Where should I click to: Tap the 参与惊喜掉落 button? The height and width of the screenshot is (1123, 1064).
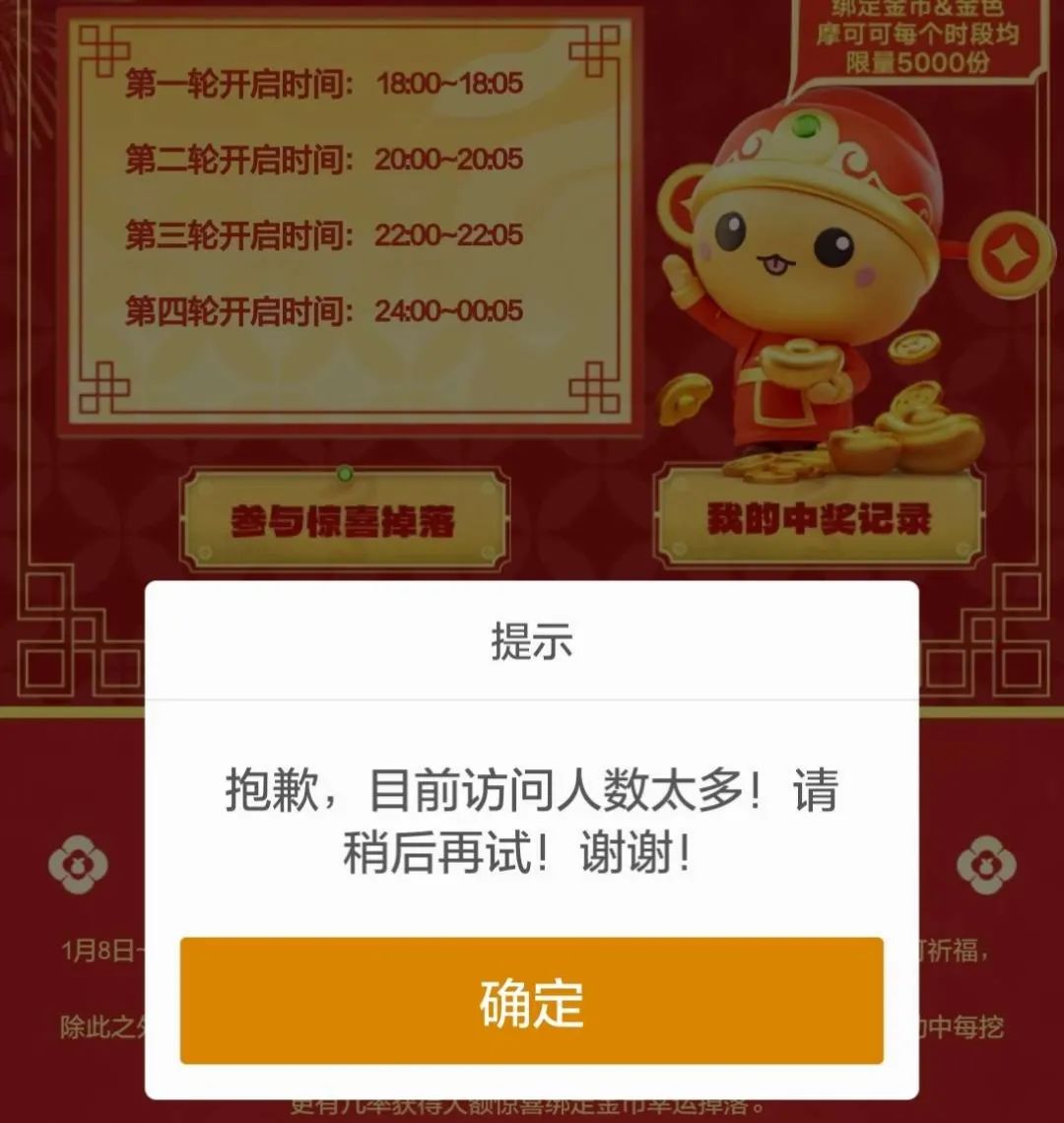point(344,519)
